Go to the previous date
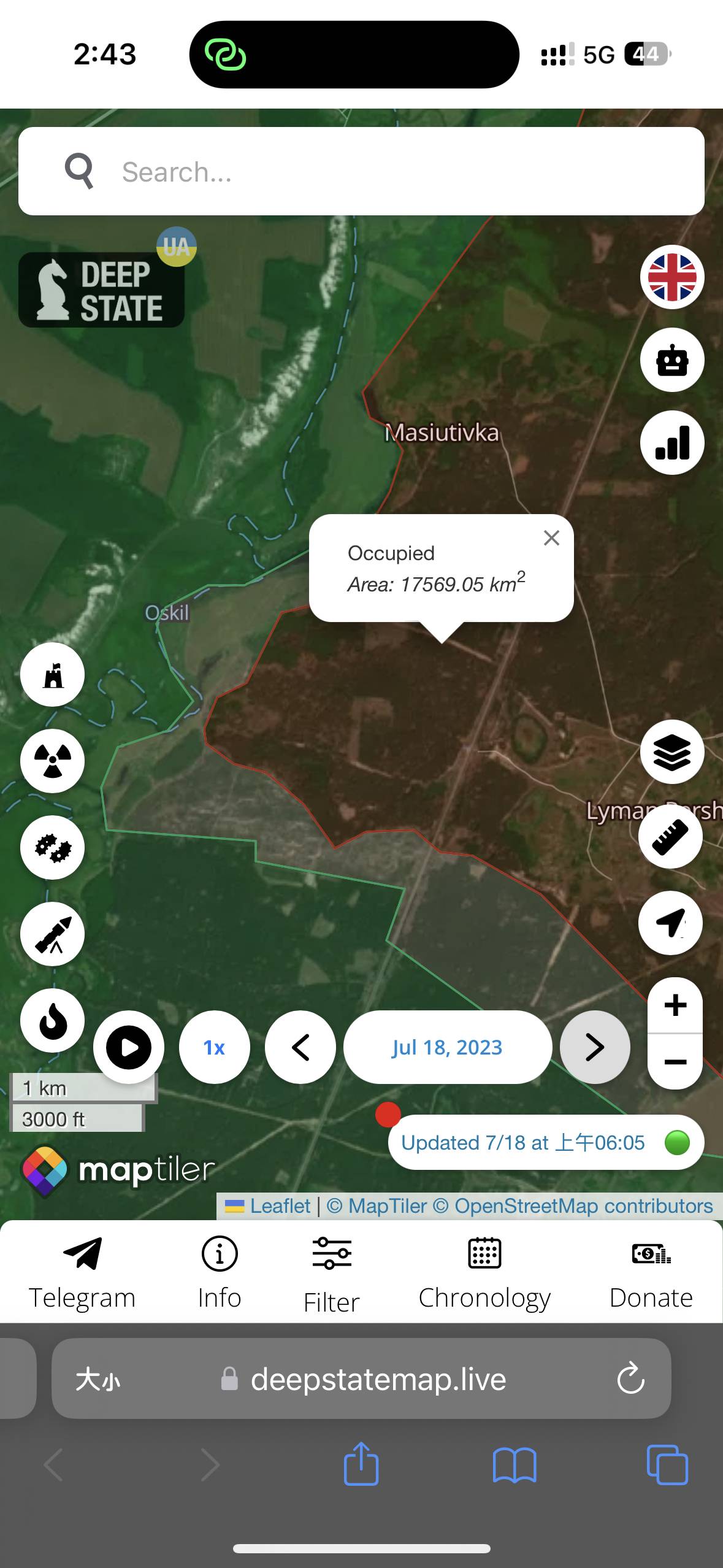723x1568 pixels. 300,1047
